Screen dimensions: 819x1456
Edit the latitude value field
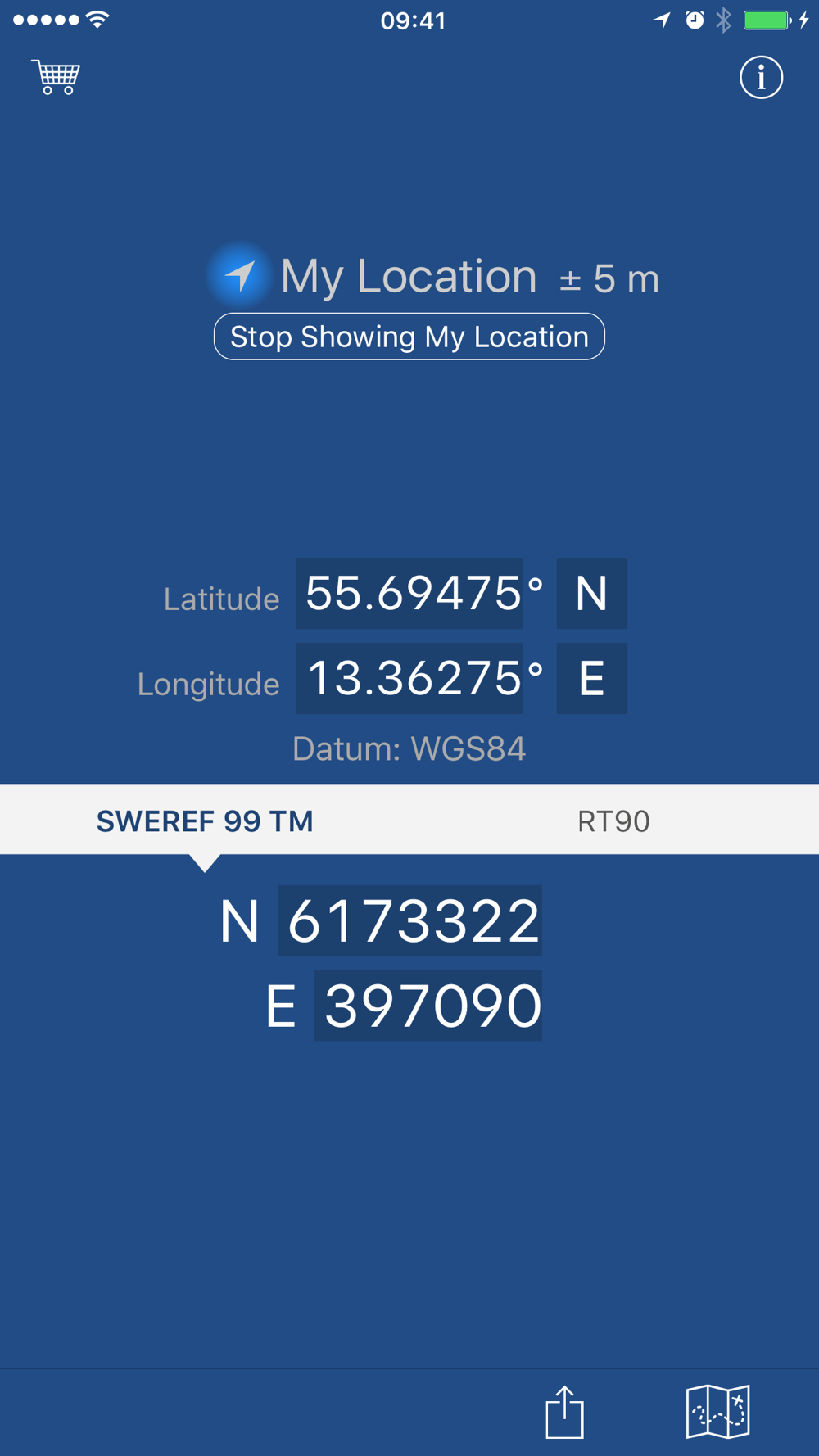pyautogui.click(x=411, y=594)
